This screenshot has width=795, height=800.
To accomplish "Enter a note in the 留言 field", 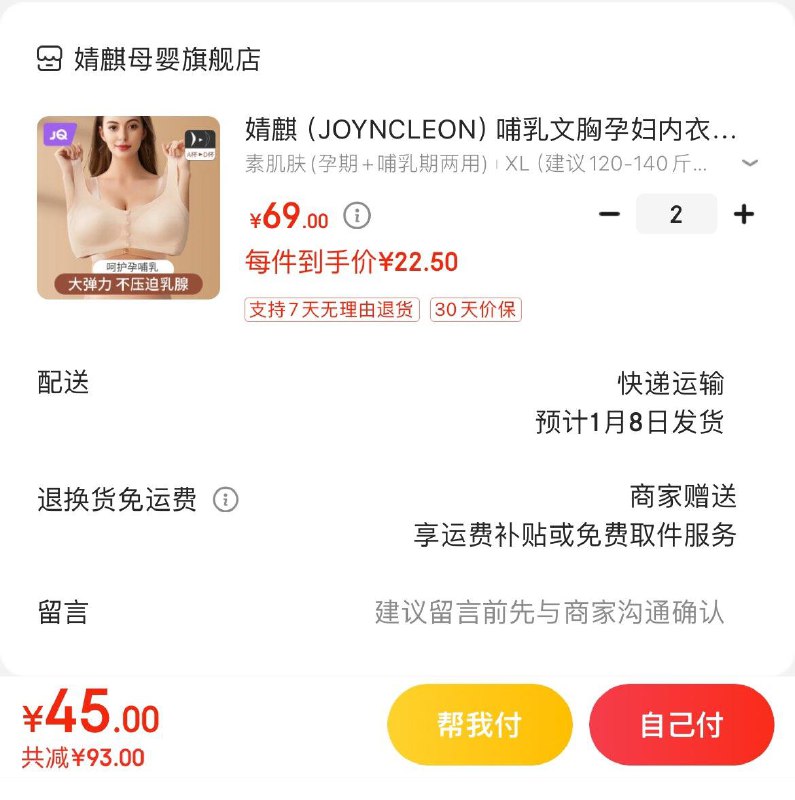I will coord(548,611).
